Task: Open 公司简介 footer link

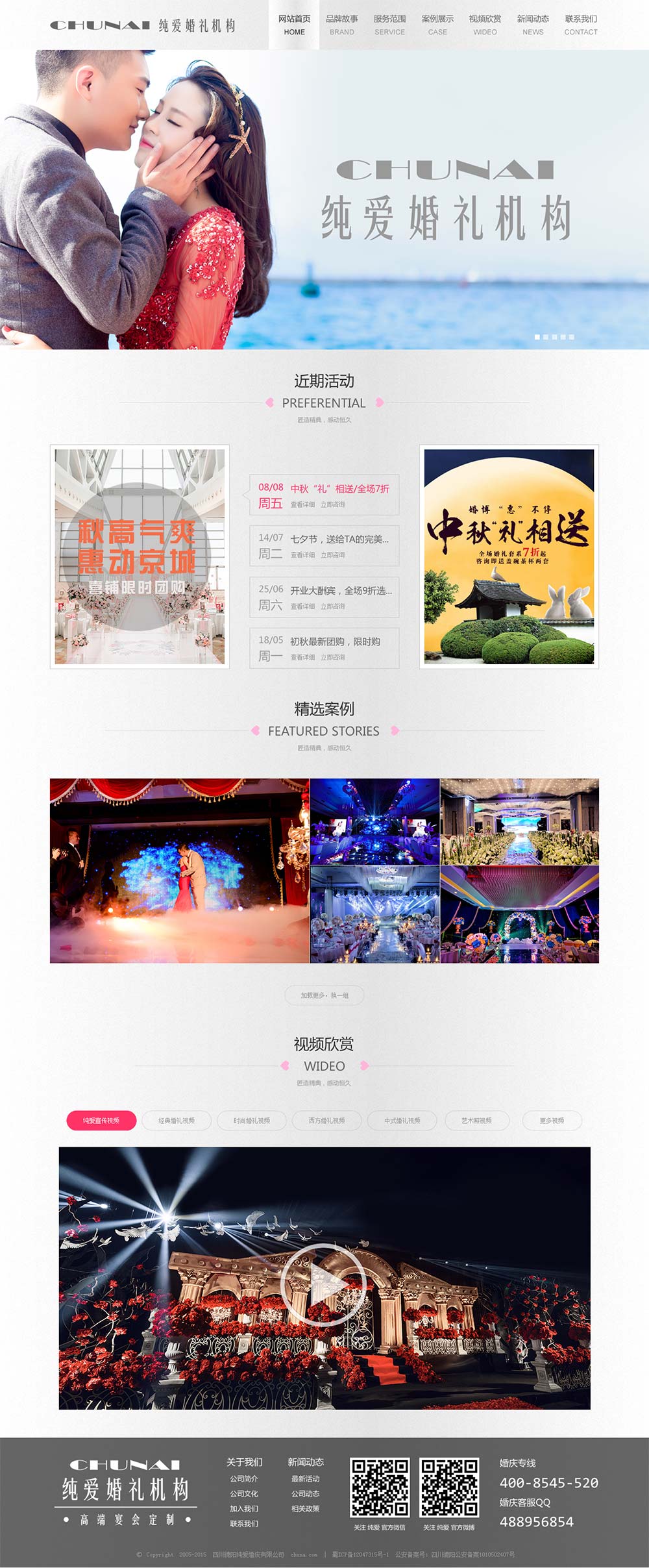Action: 244,1478
